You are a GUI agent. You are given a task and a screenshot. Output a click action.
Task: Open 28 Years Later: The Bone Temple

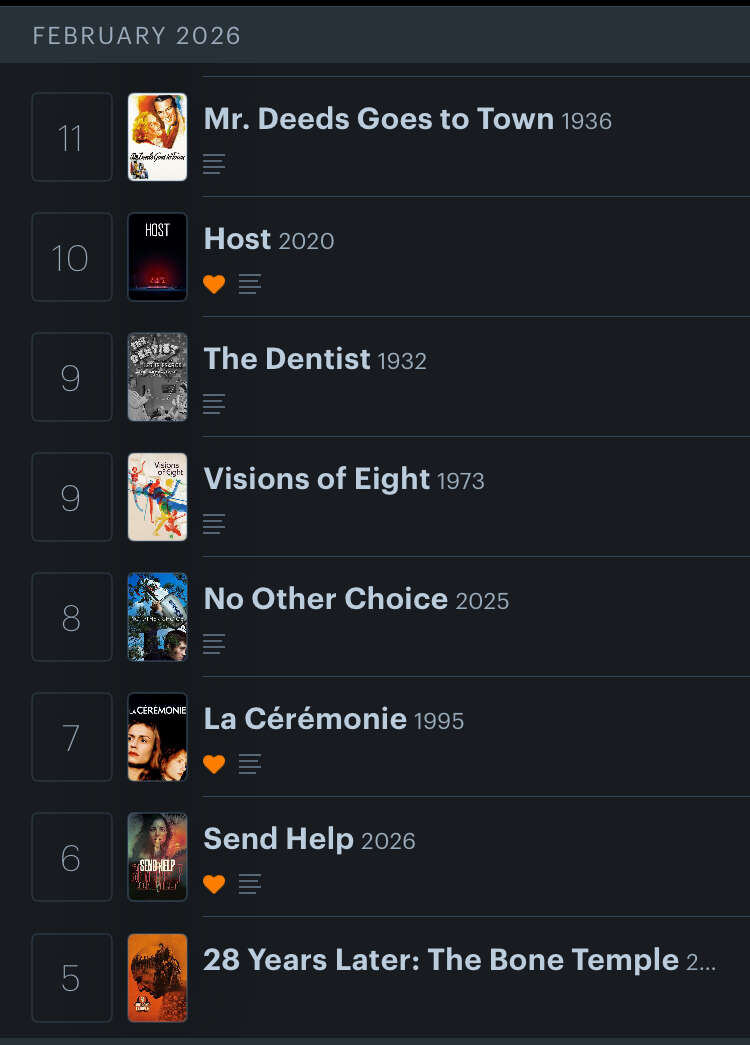[440, 960]
